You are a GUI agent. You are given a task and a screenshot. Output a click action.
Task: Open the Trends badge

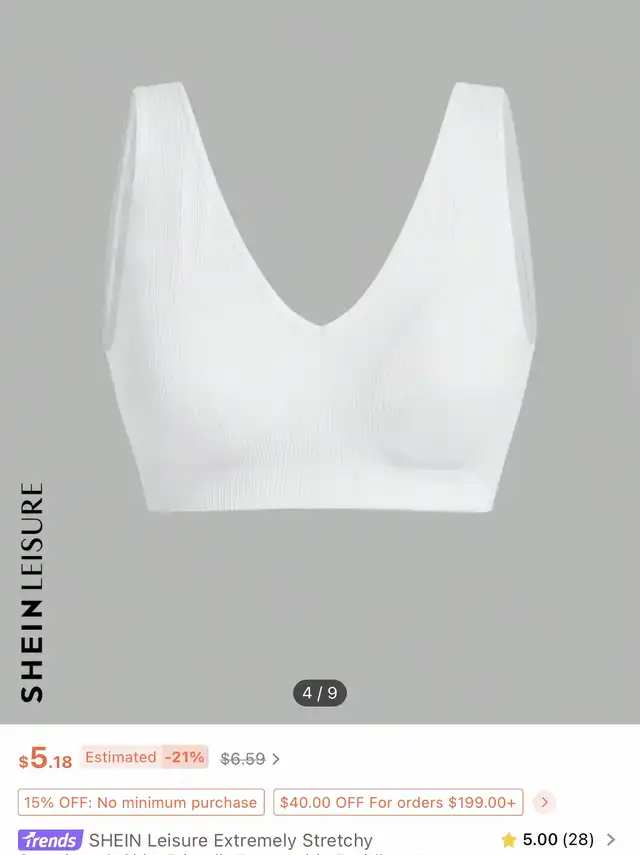click(x=50, y=840)
